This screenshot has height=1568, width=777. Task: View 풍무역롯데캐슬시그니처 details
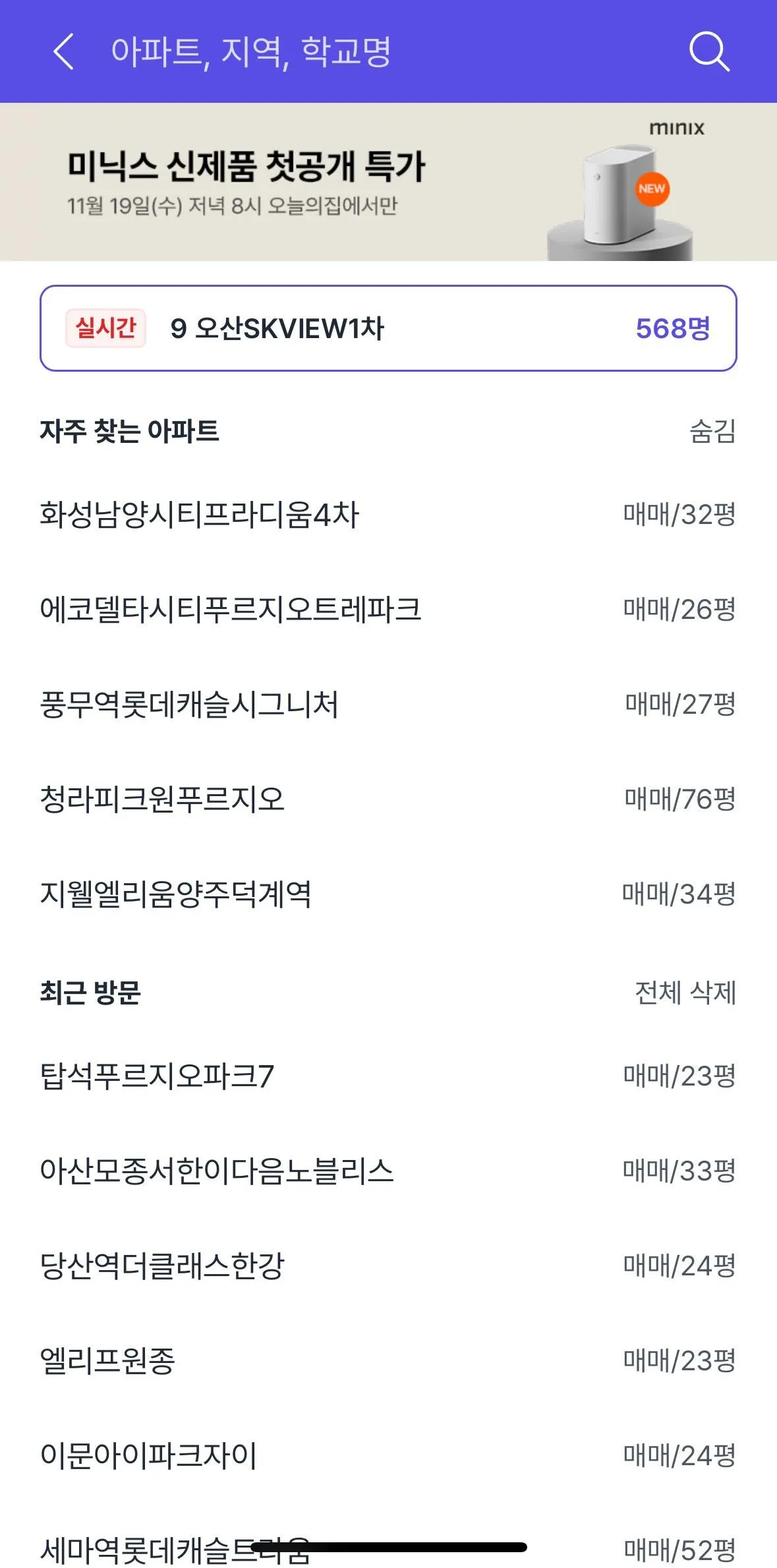[x=189, y=705]
